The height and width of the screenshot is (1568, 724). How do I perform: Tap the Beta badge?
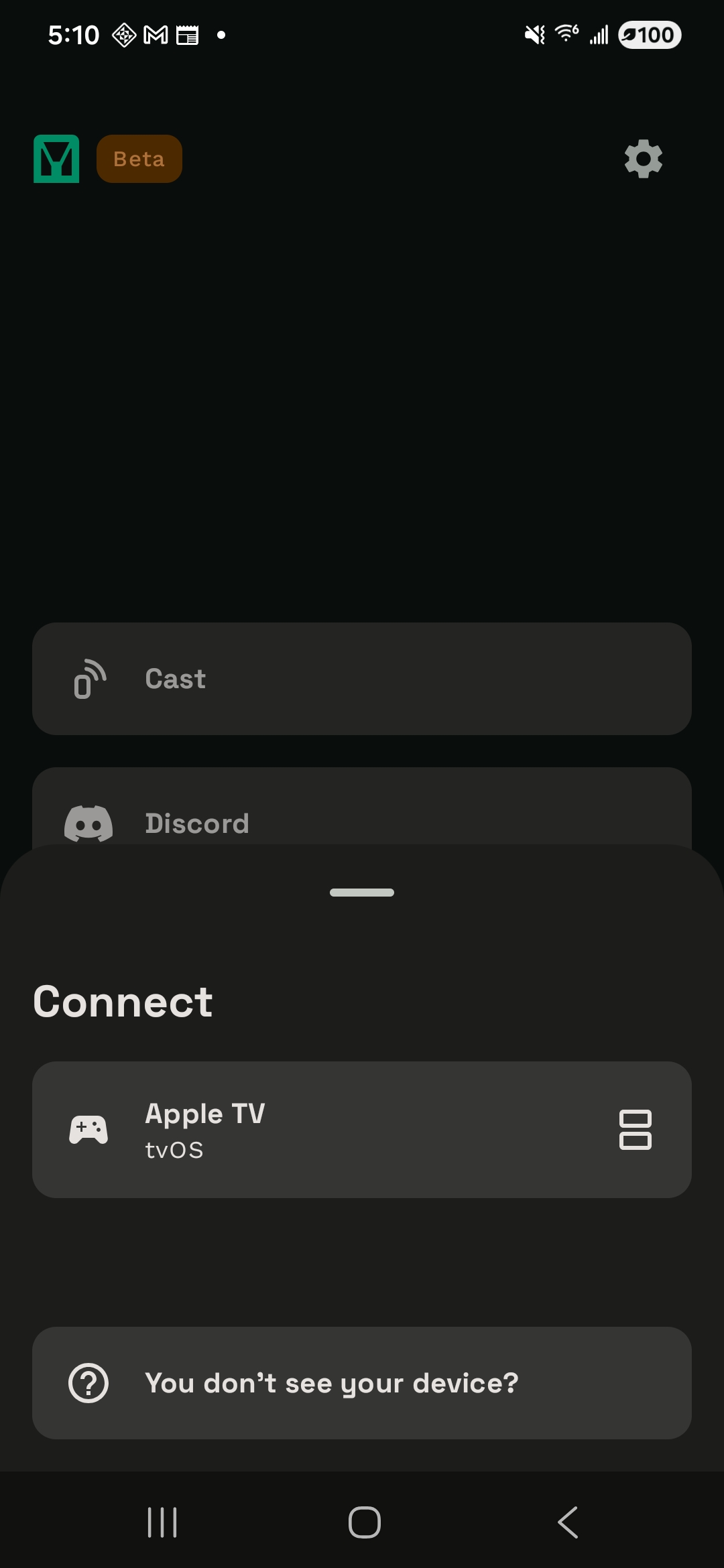click(139, 158)
